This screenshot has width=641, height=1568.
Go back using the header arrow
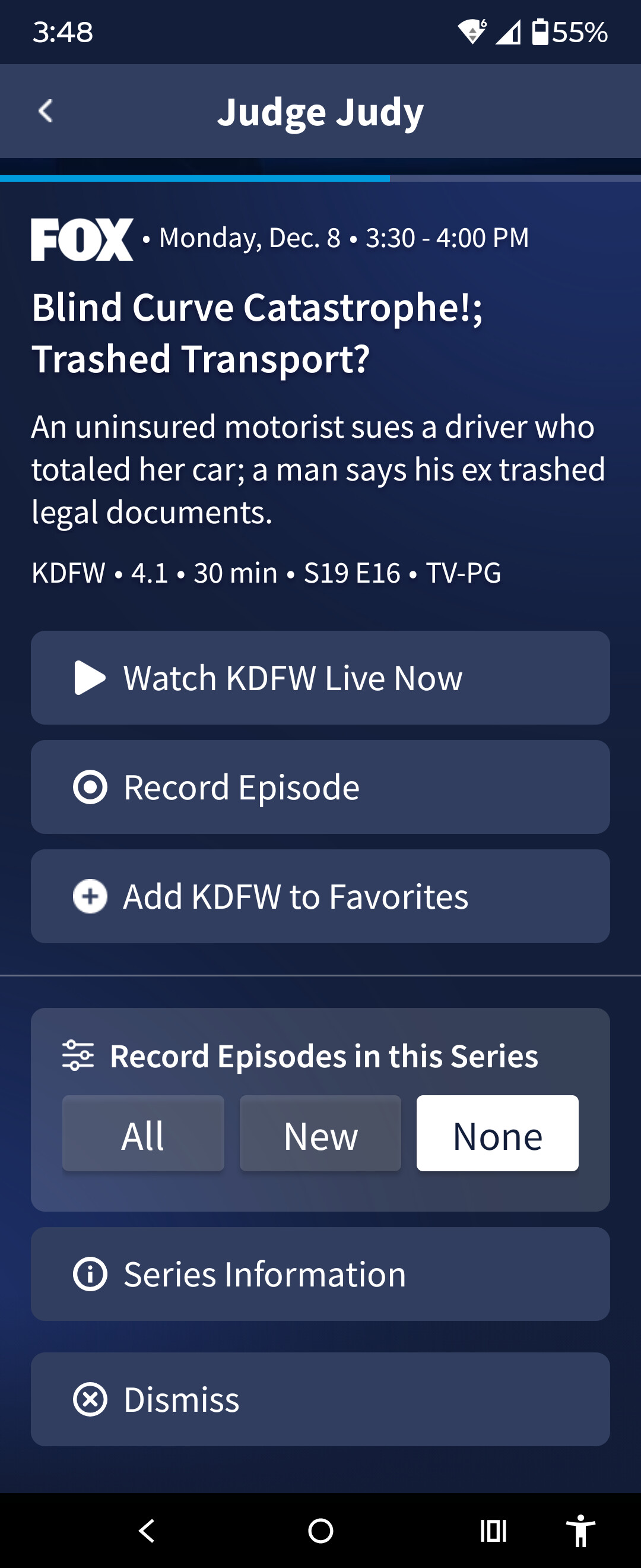(x=46, y=112)
